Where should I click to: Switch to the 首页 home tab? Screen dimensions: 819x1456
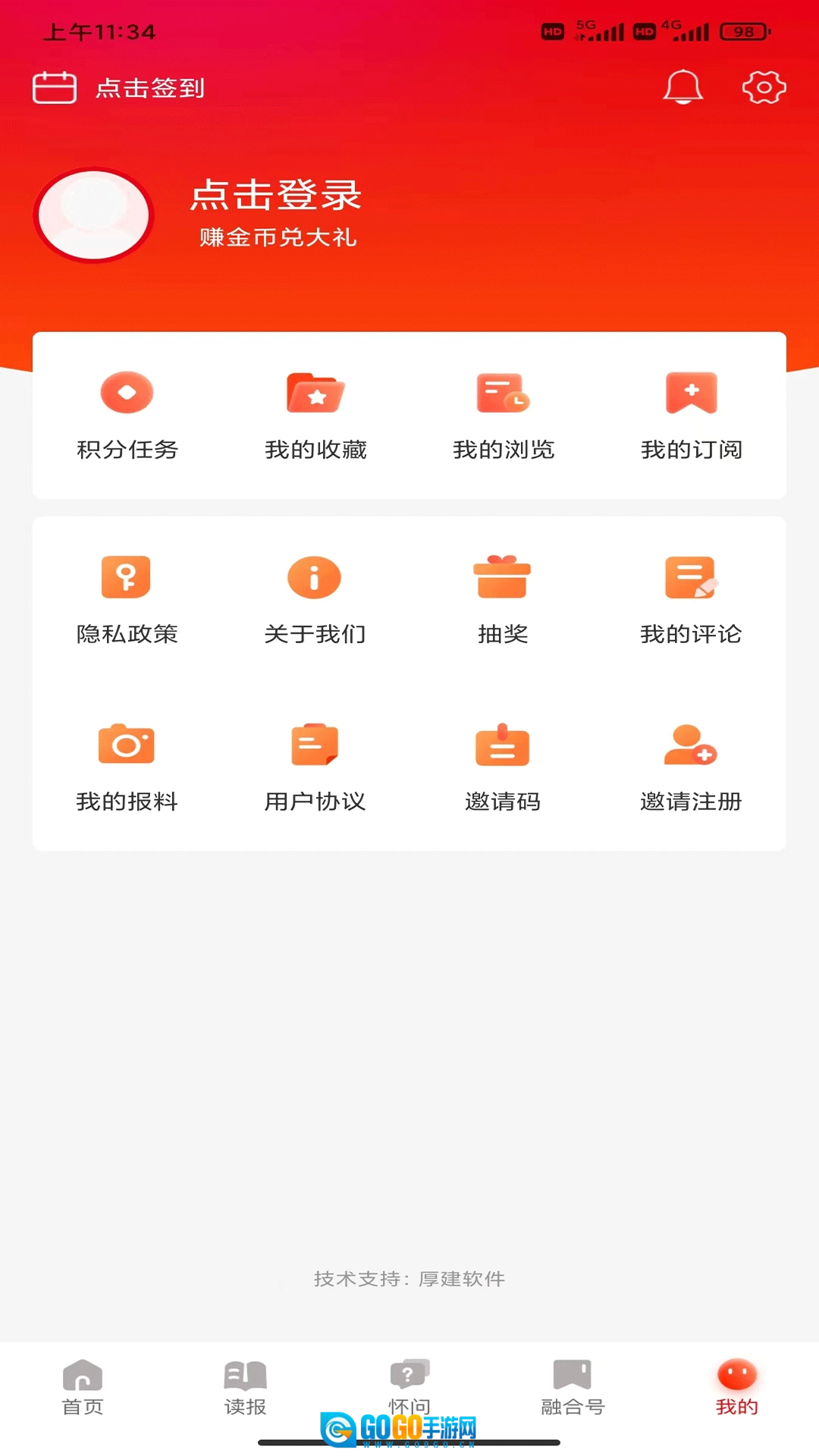point(83,1388)
